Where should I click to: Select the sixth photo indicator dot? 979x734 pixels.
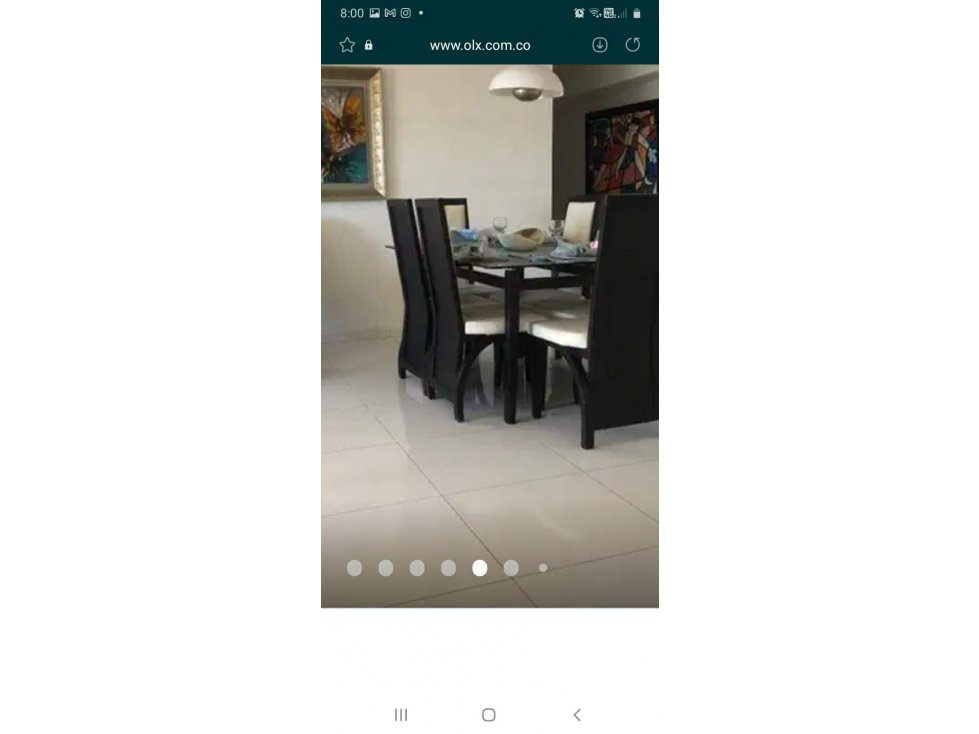pyautogui.click(x=511, y=568)
